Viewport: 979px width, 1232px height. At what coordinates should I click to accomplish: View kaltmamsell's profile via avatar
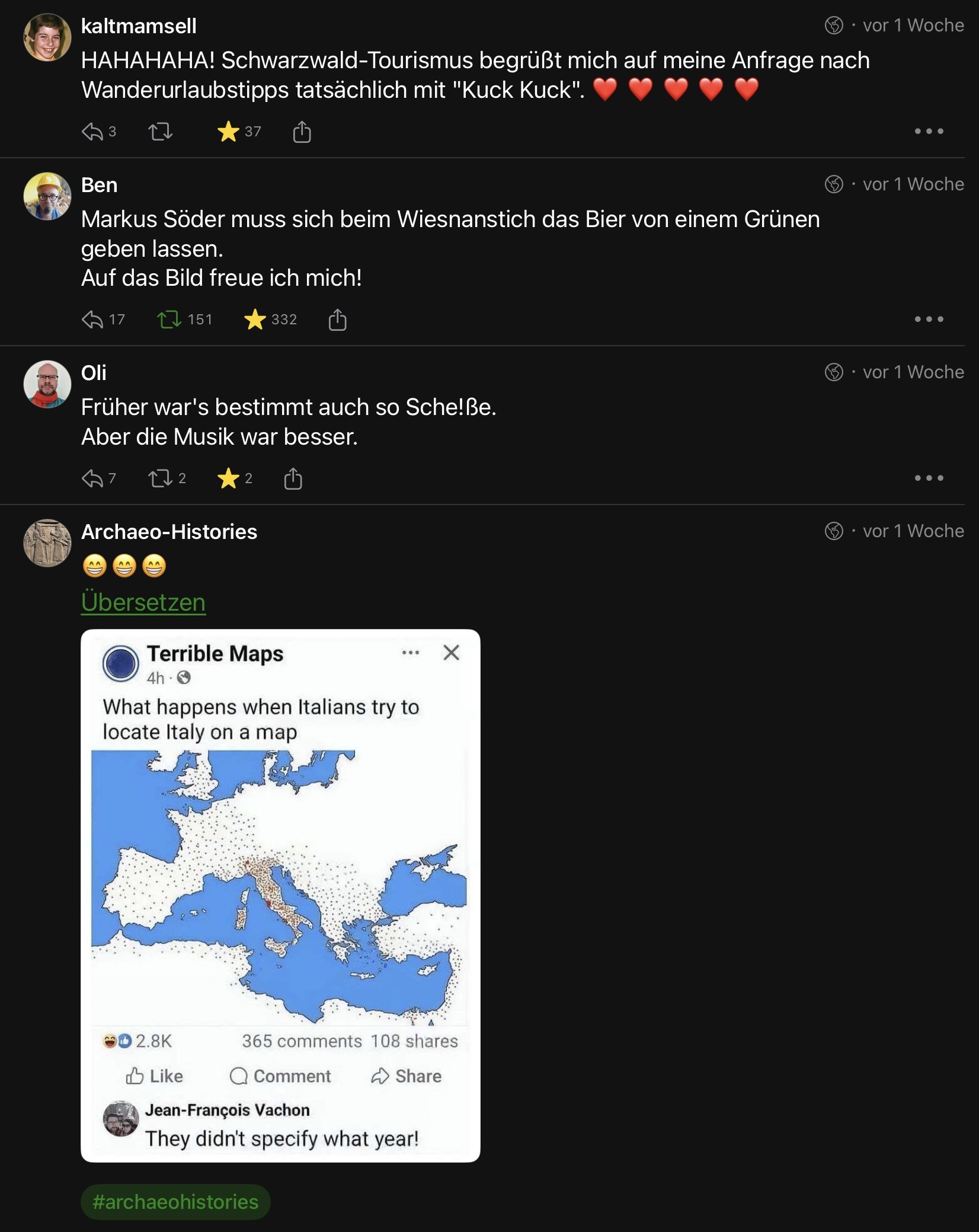pos(47,37)
